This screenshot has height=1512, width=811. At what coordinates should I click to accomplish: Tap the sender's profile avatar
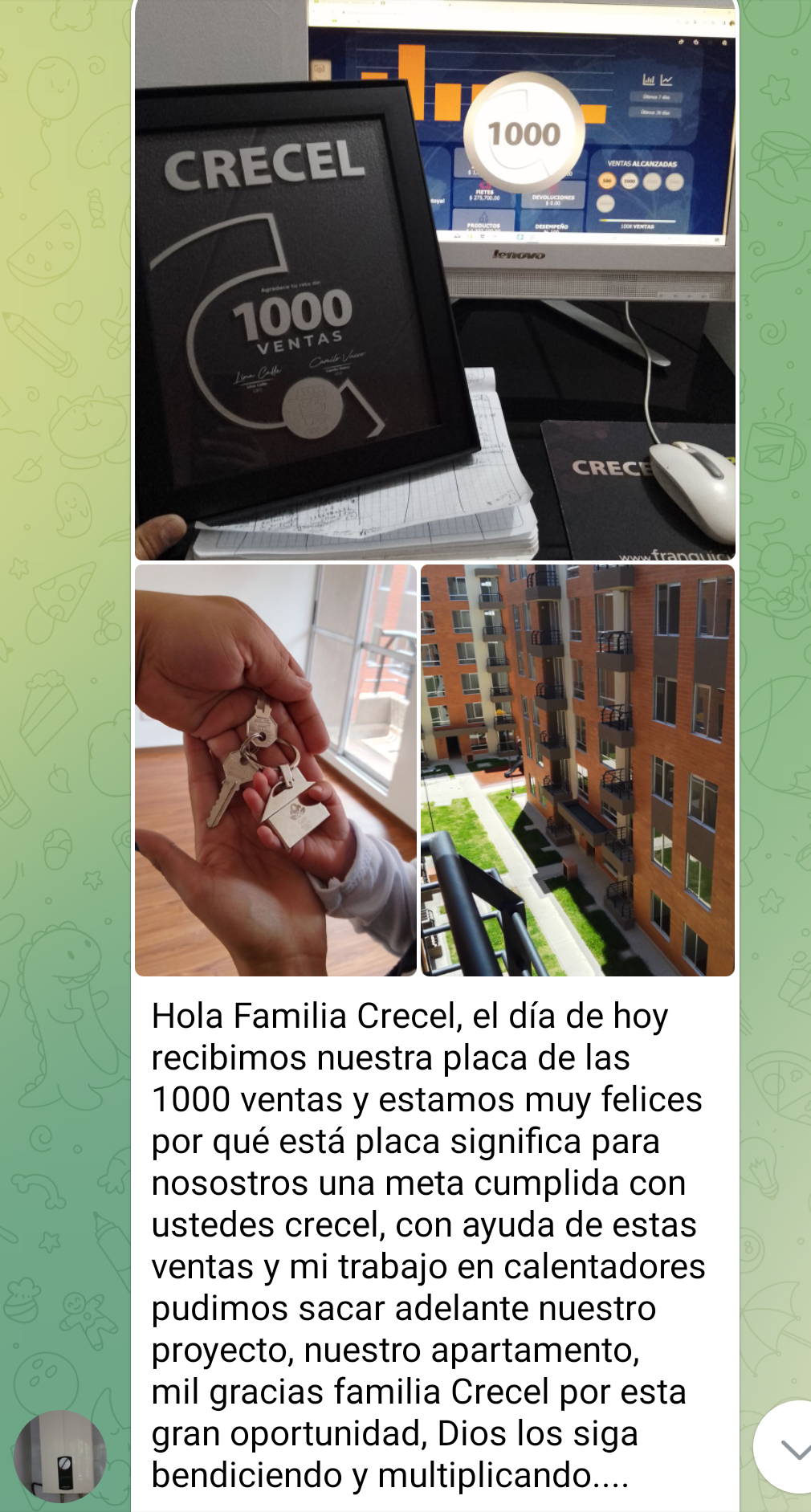coord(59,1455)
